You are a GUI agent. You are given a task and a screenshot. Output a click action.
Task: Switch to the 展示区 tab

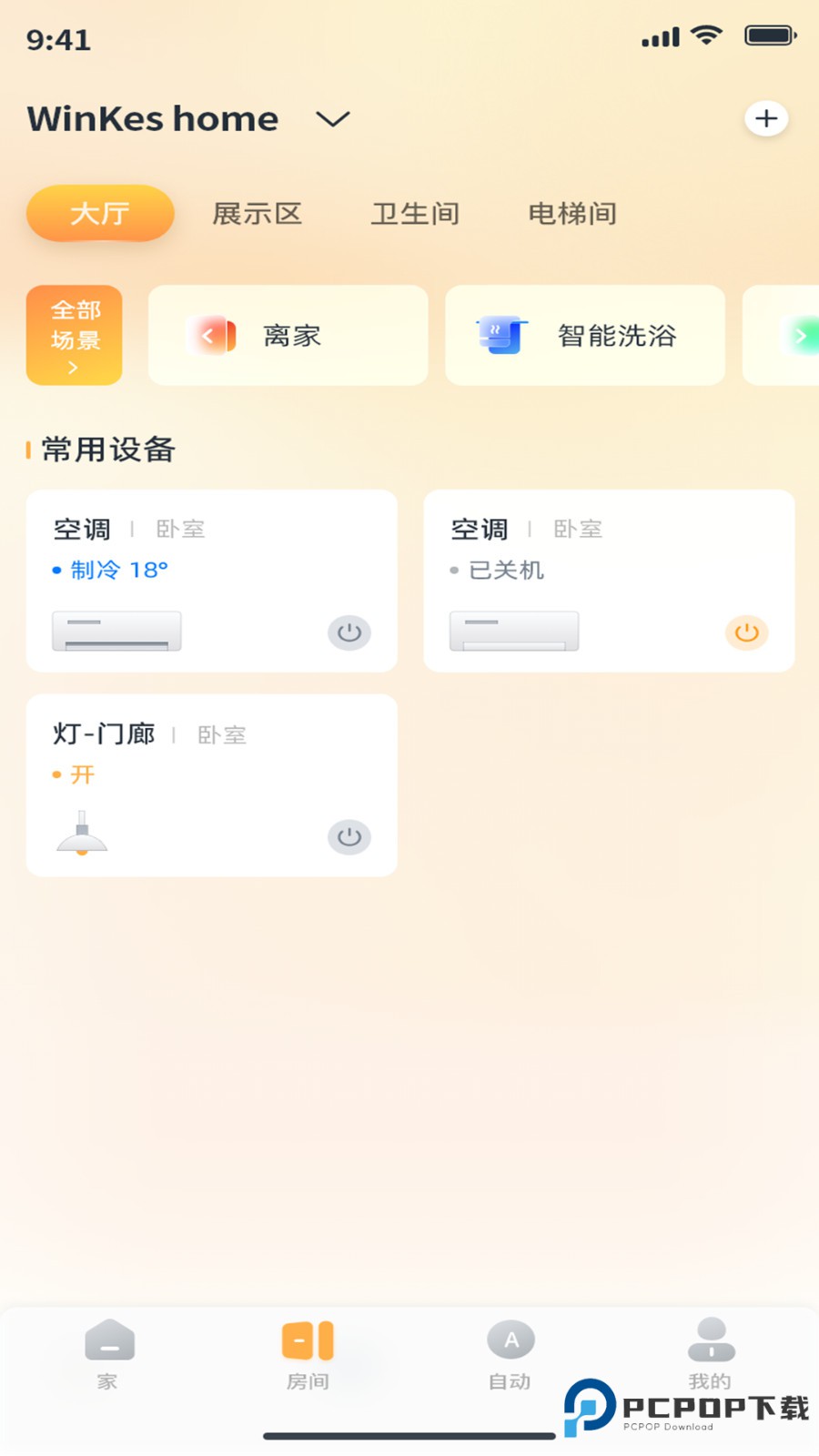coord(258,214)
